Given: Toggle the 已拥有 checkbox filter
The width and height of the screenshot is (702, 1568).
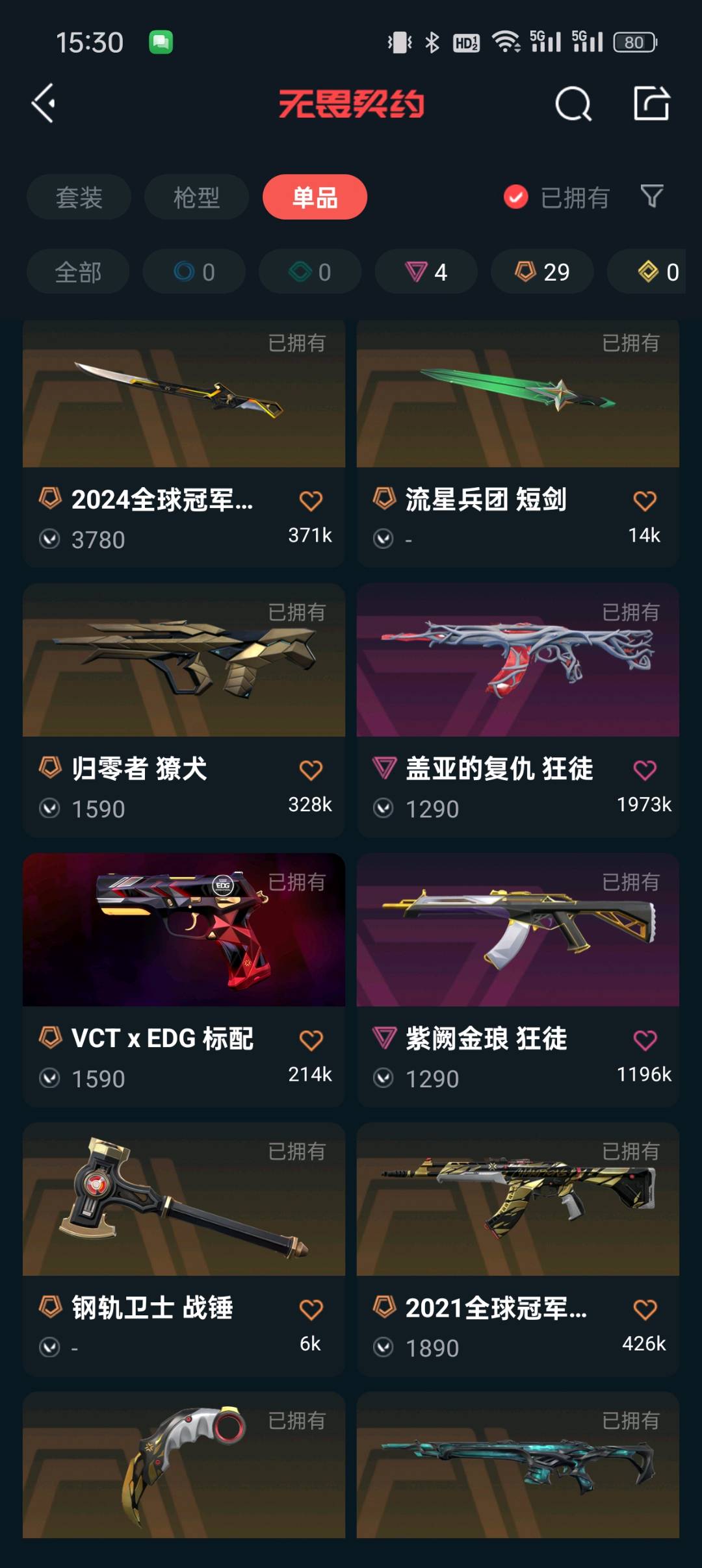Looking at the screenshot, I should pyautogui.click(x=516, y=197).
